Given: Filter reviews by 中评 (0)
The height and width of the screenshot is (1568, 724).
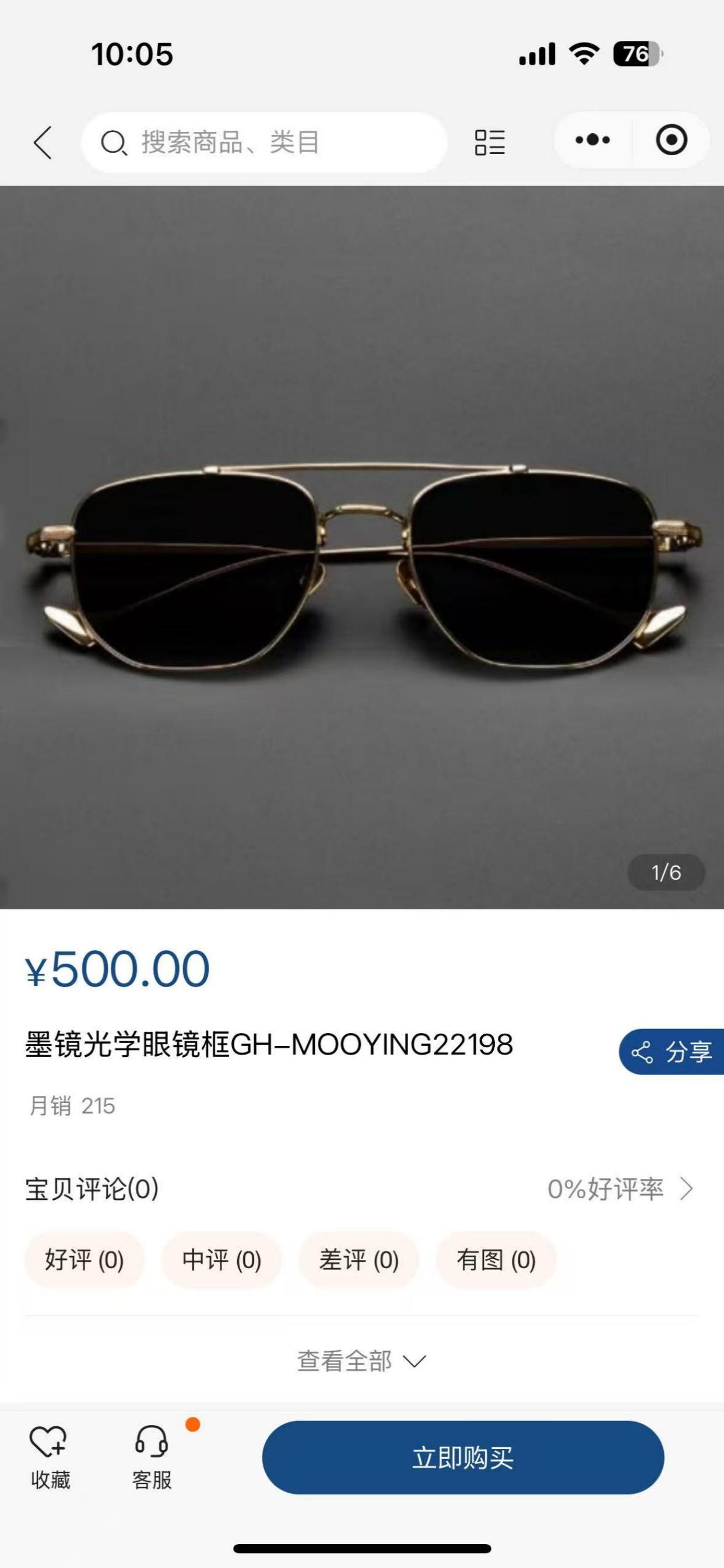Looking at the screenshot, I should tap(222, 1260).
